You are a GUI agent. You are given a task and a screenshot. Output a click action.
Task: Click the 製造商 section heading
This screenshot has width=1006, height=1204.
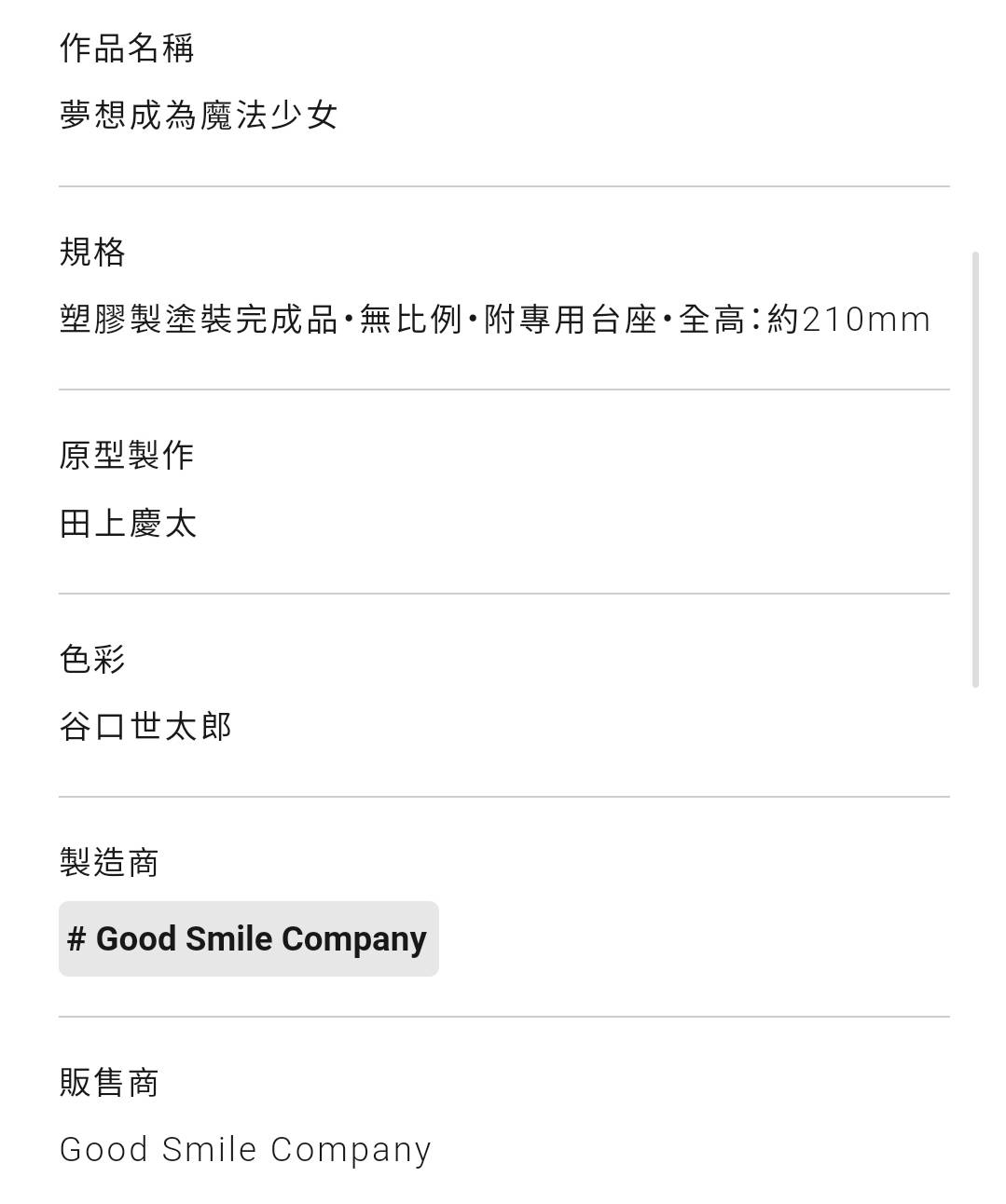point(109,862)
